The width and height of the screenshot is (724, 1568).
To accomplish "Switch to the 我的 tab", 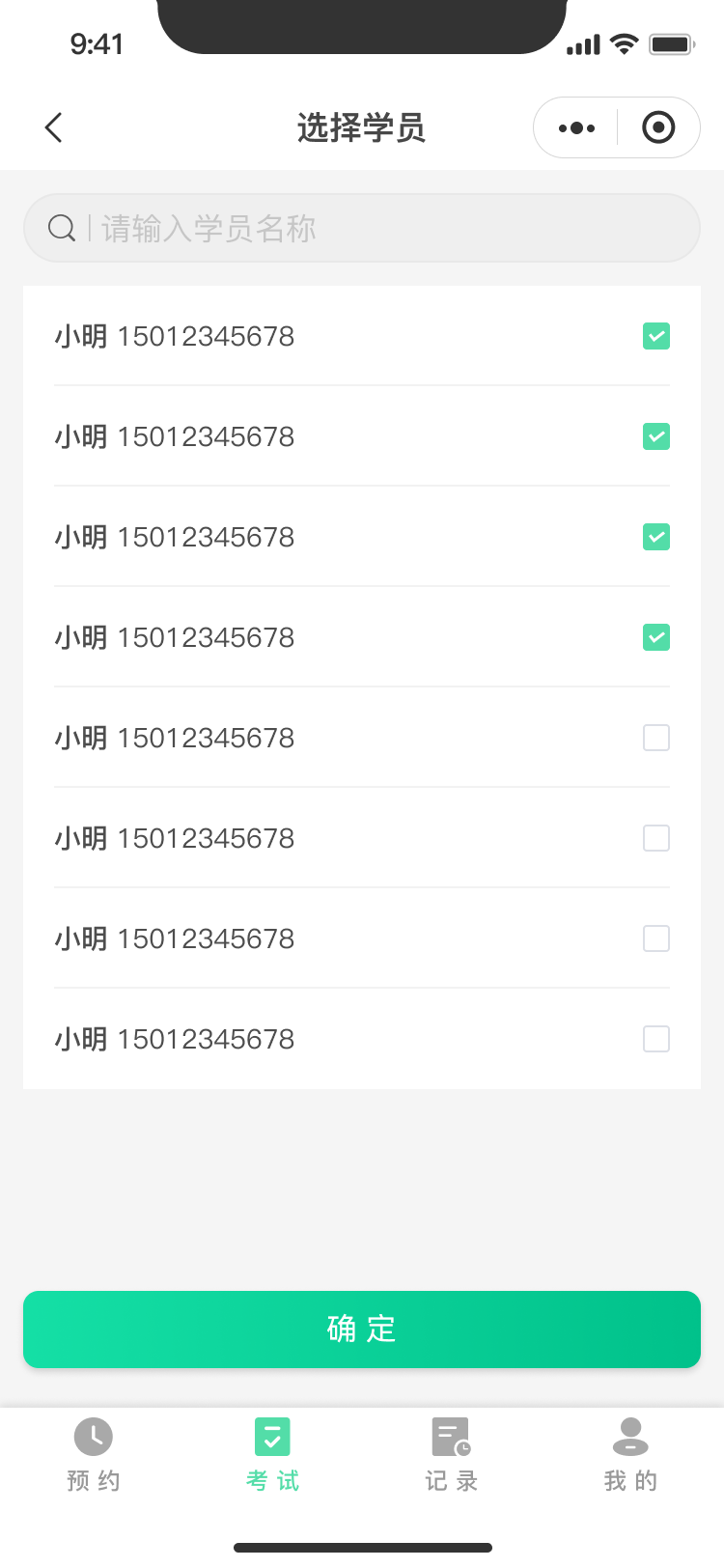I will click(x=630, y=1454).
